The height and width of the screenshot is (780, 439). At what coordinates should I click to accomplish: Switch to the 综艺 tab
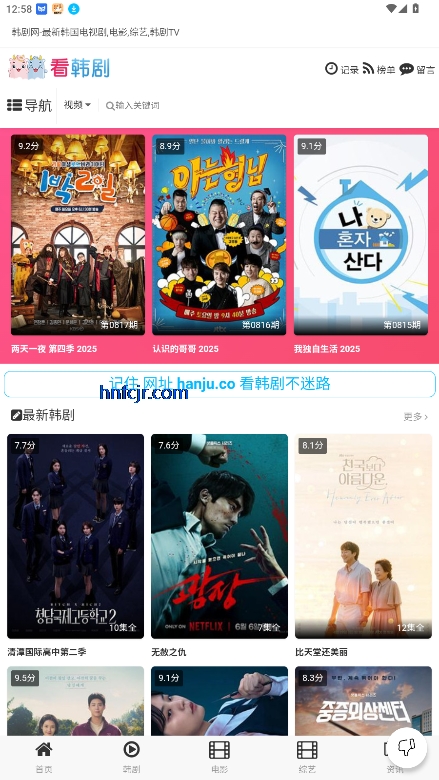pos(307,757)
